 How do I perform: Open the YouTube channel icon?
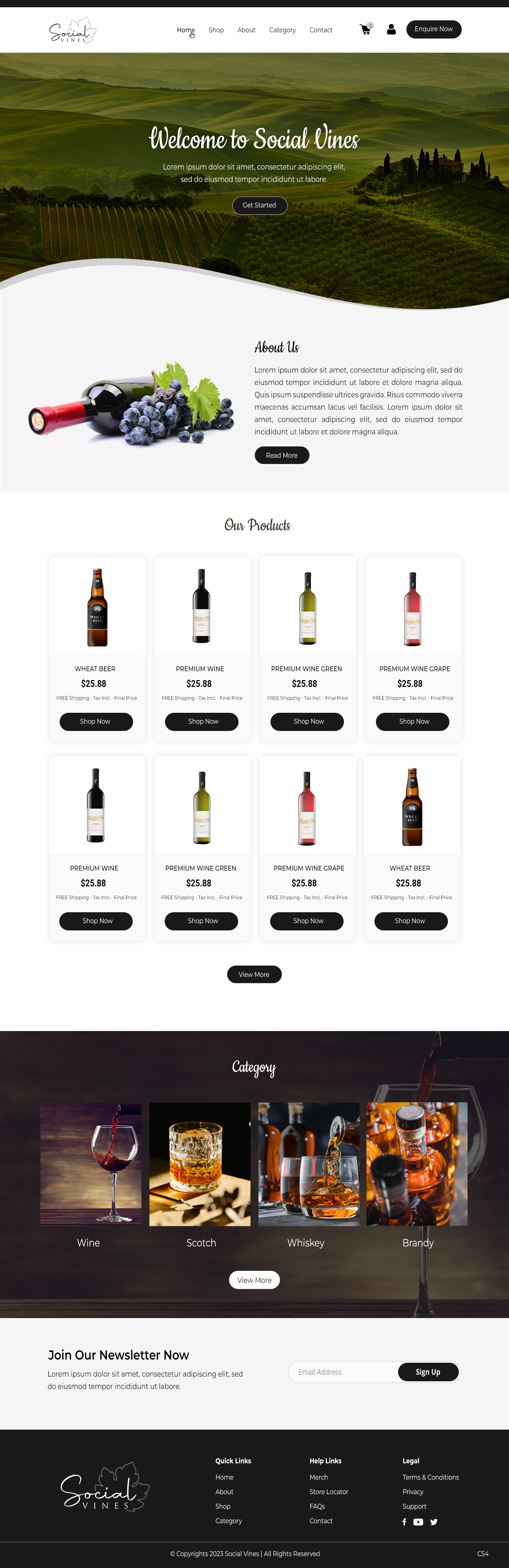click(x=418, y=1522)
